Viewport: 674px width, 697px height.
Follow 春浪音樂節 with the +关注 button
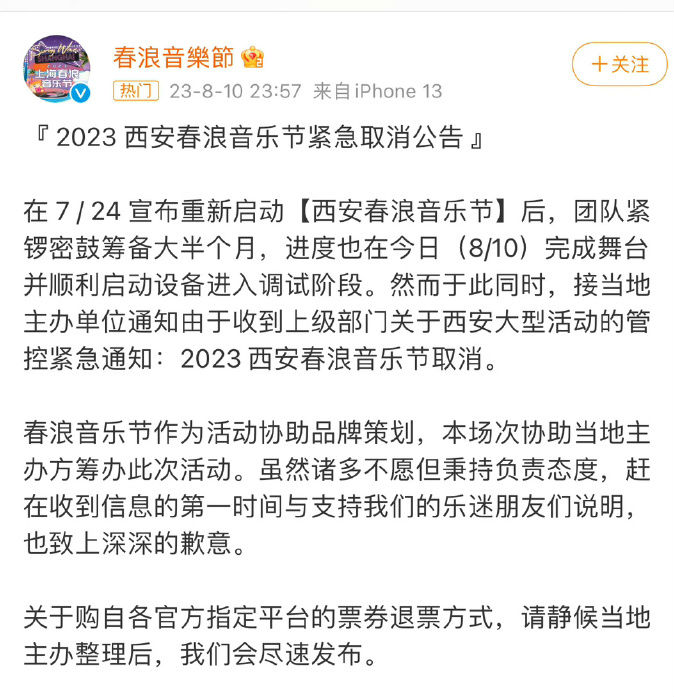(619, 64)
